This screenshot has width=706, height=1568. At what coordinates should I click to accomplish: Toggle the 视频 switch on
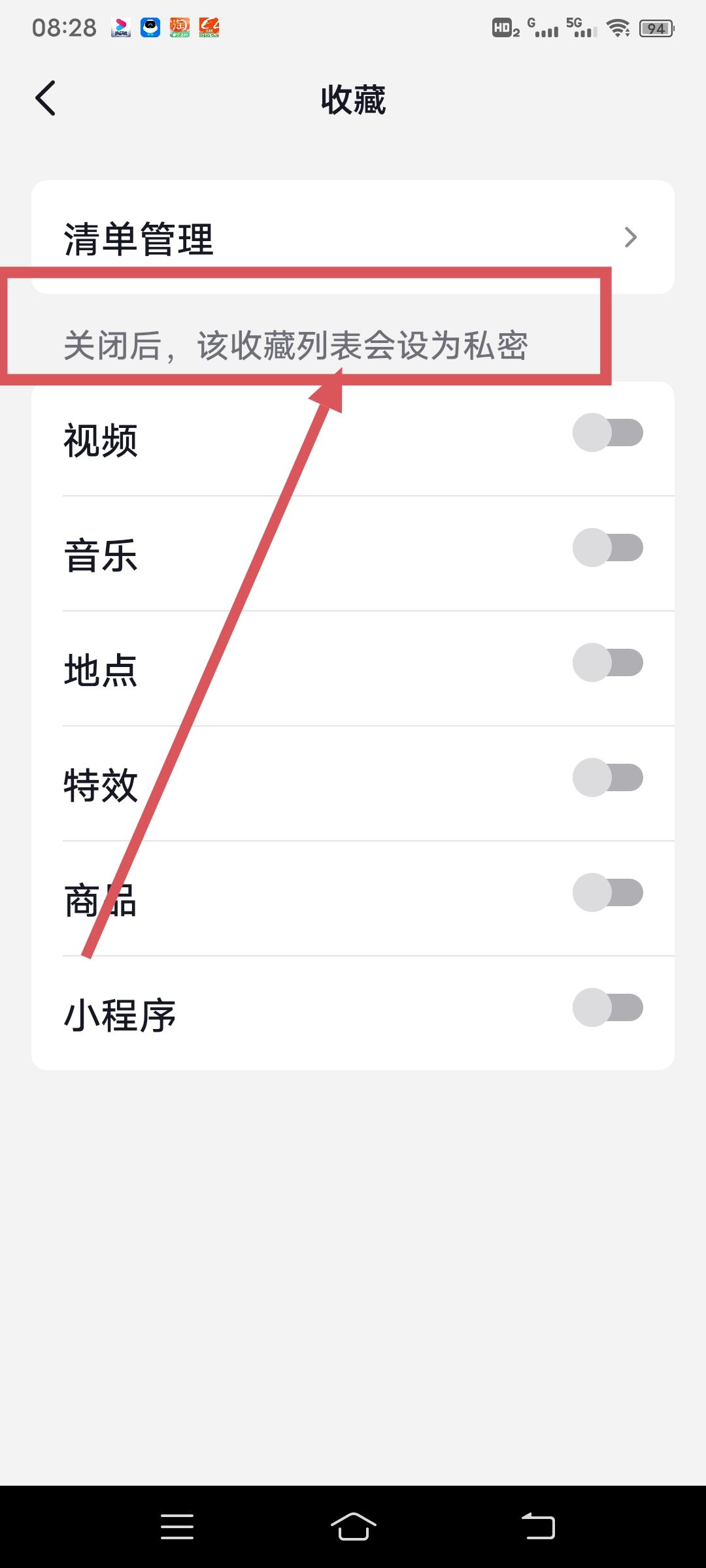tap(607, 432)
